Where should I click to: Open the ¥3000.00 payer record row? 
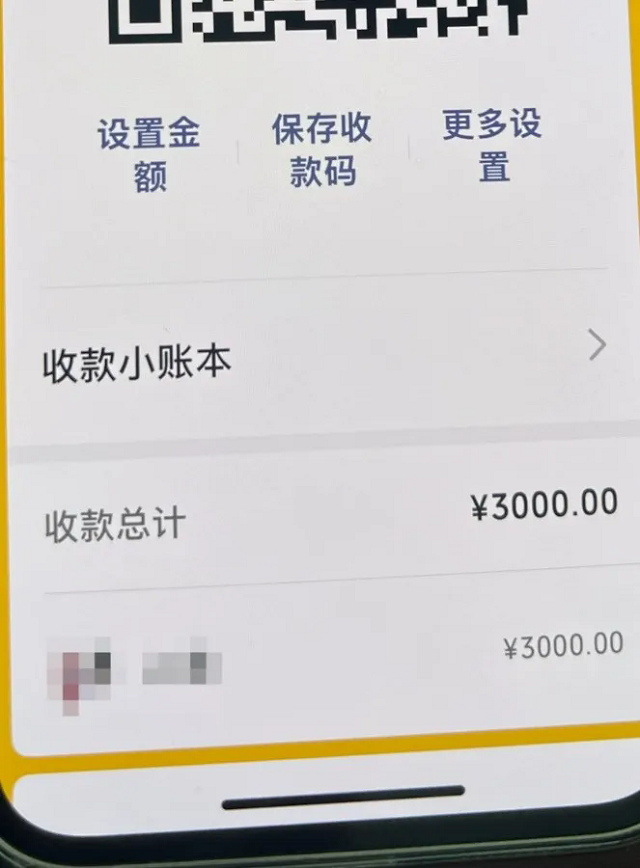[330, 660]
